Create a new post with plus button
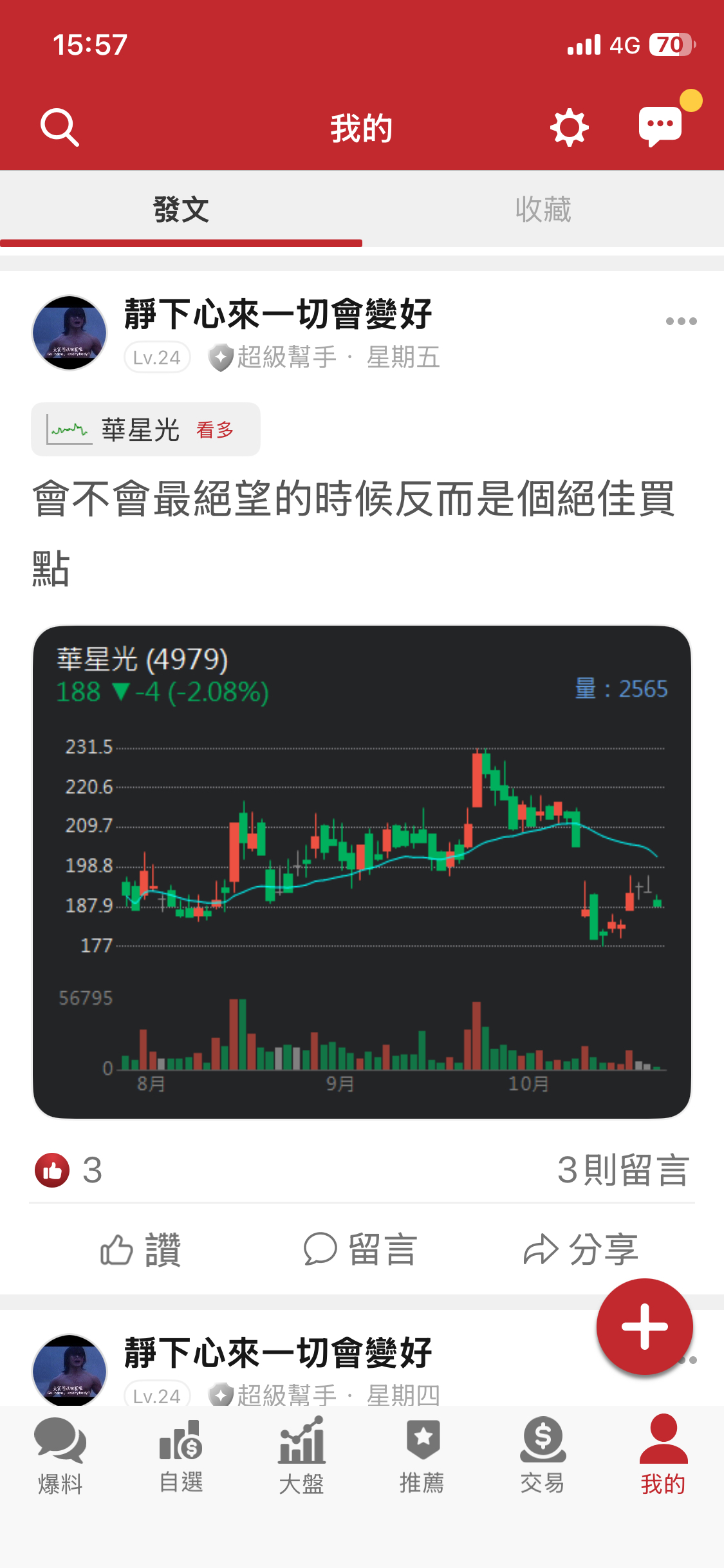Screen dimensions: 724x1568 click(644, 1327)
